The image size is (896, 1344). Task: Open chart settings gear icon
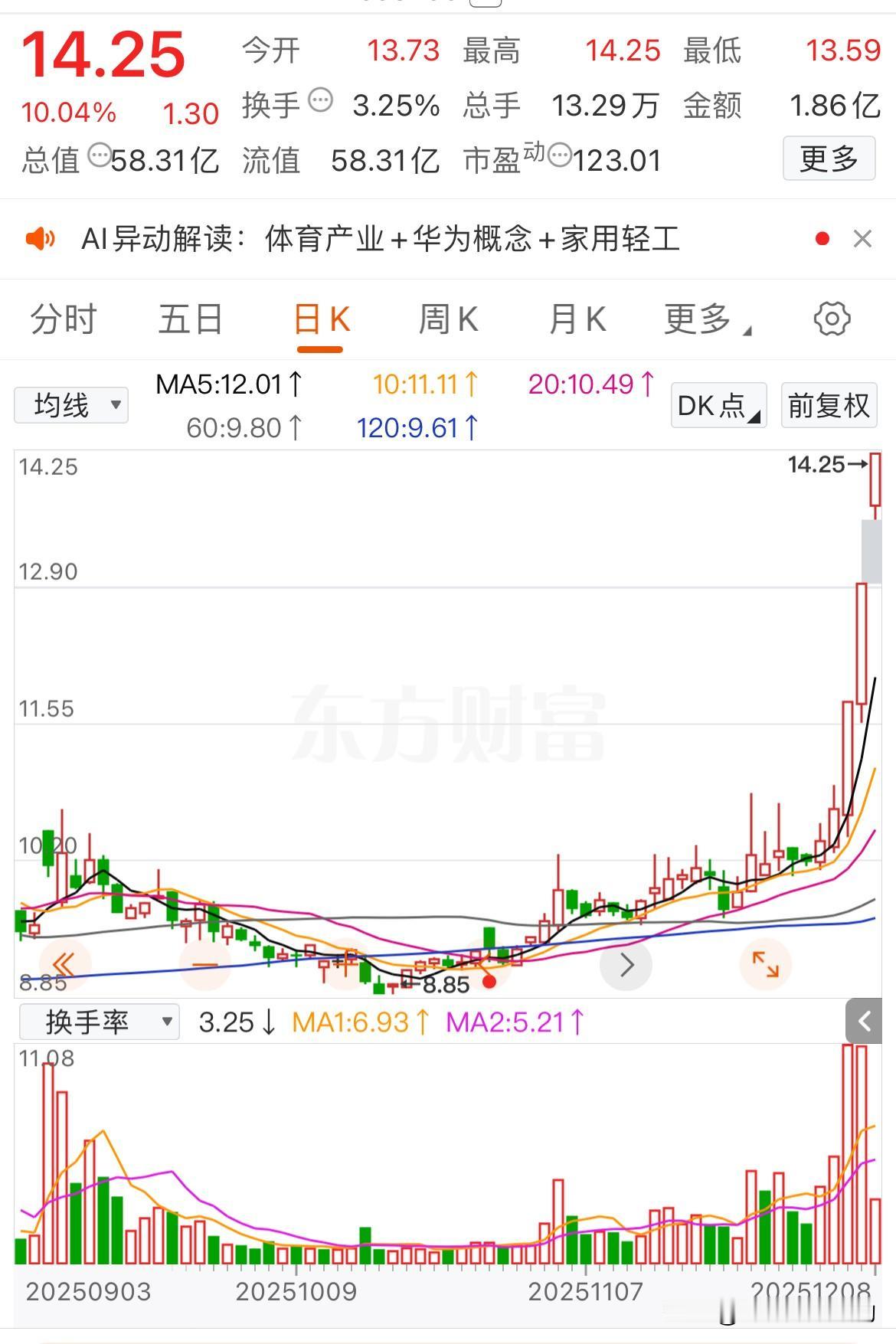click(832, 319)
